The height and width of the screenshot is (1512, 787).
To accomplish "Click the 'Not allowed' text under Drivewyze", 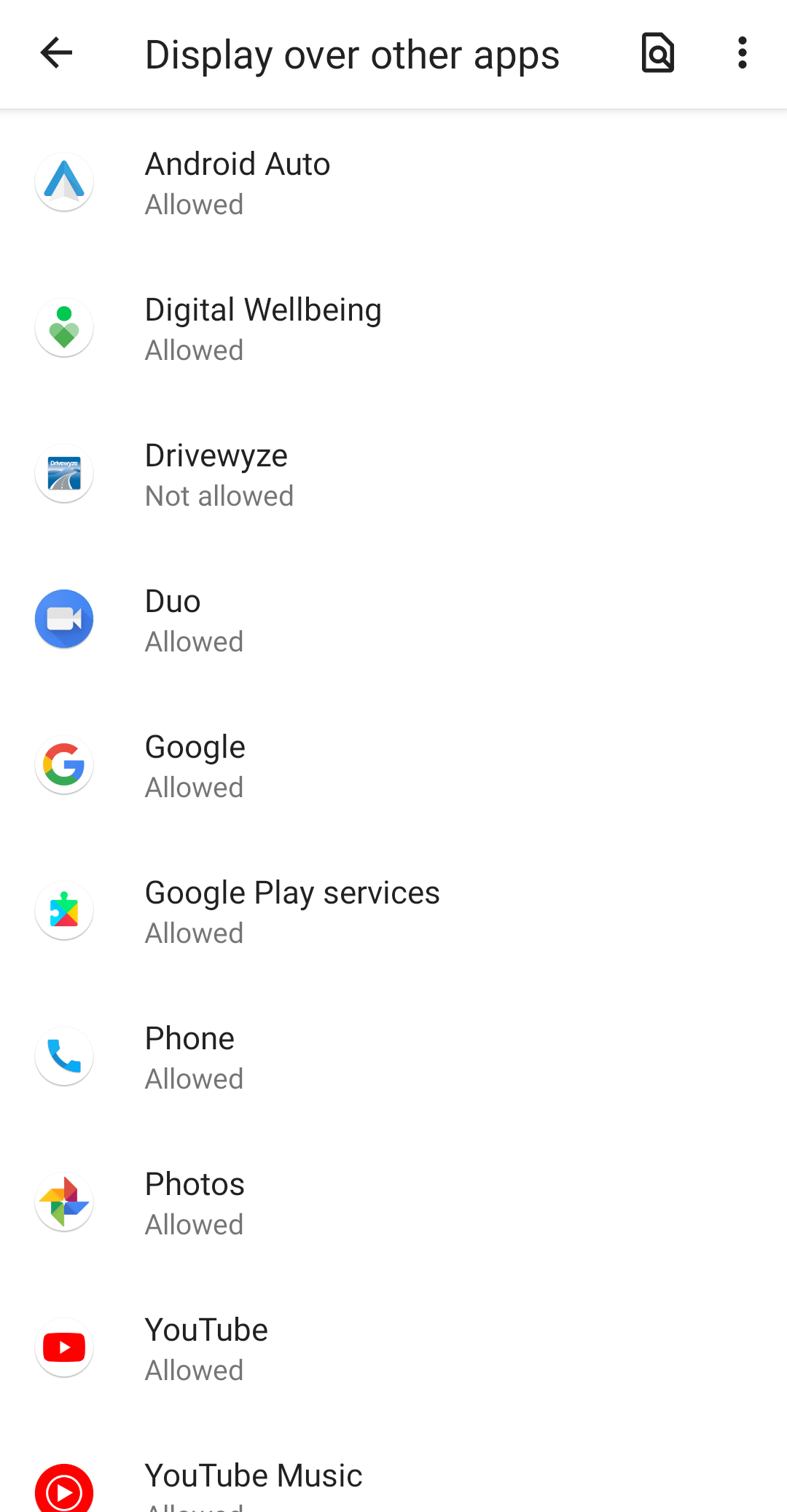I will [x=219, y=495].
